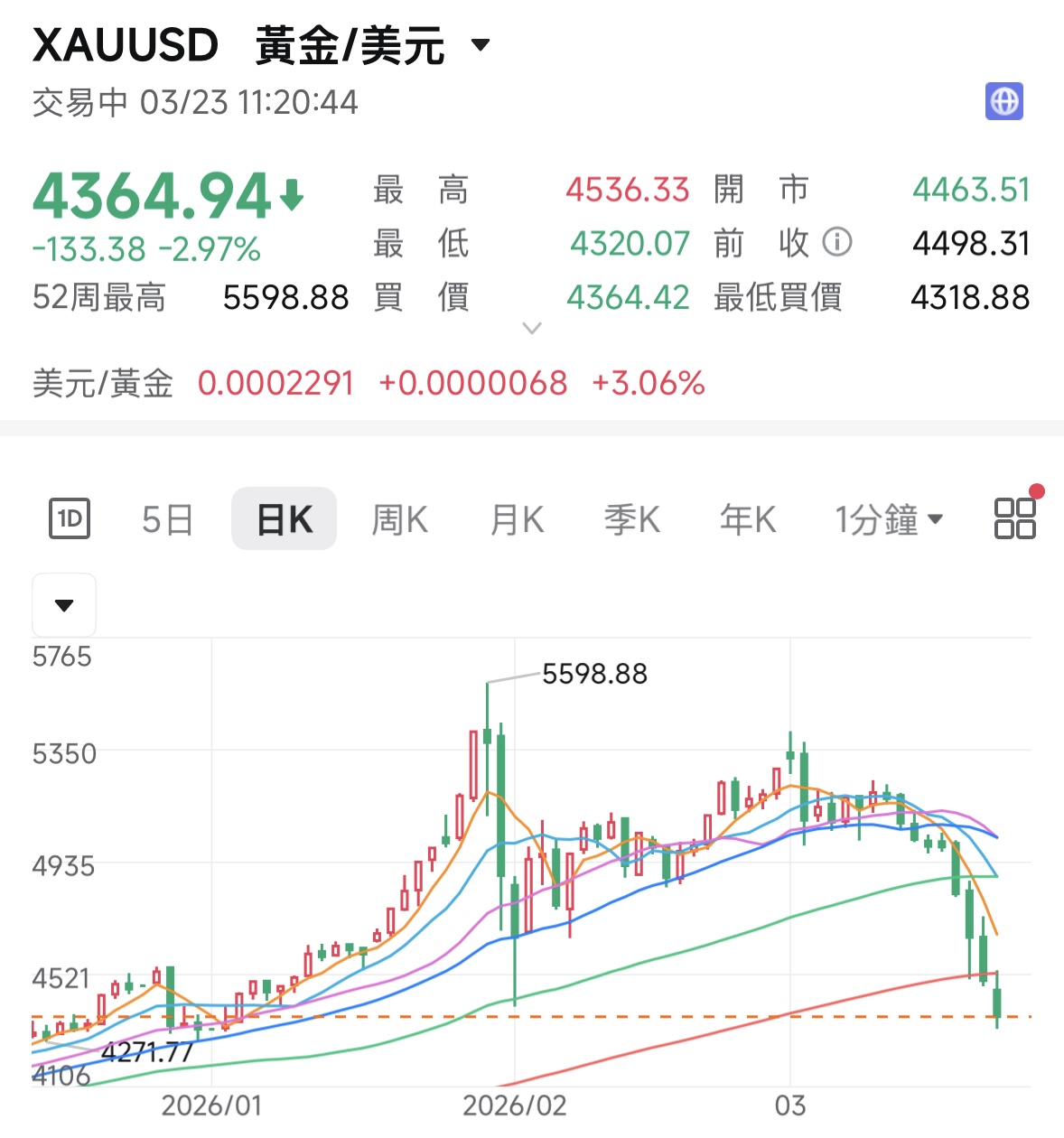Click the 52周最高 value 5598.88
Viewport: 1064px width, 1138px height.
click(286, 298)
